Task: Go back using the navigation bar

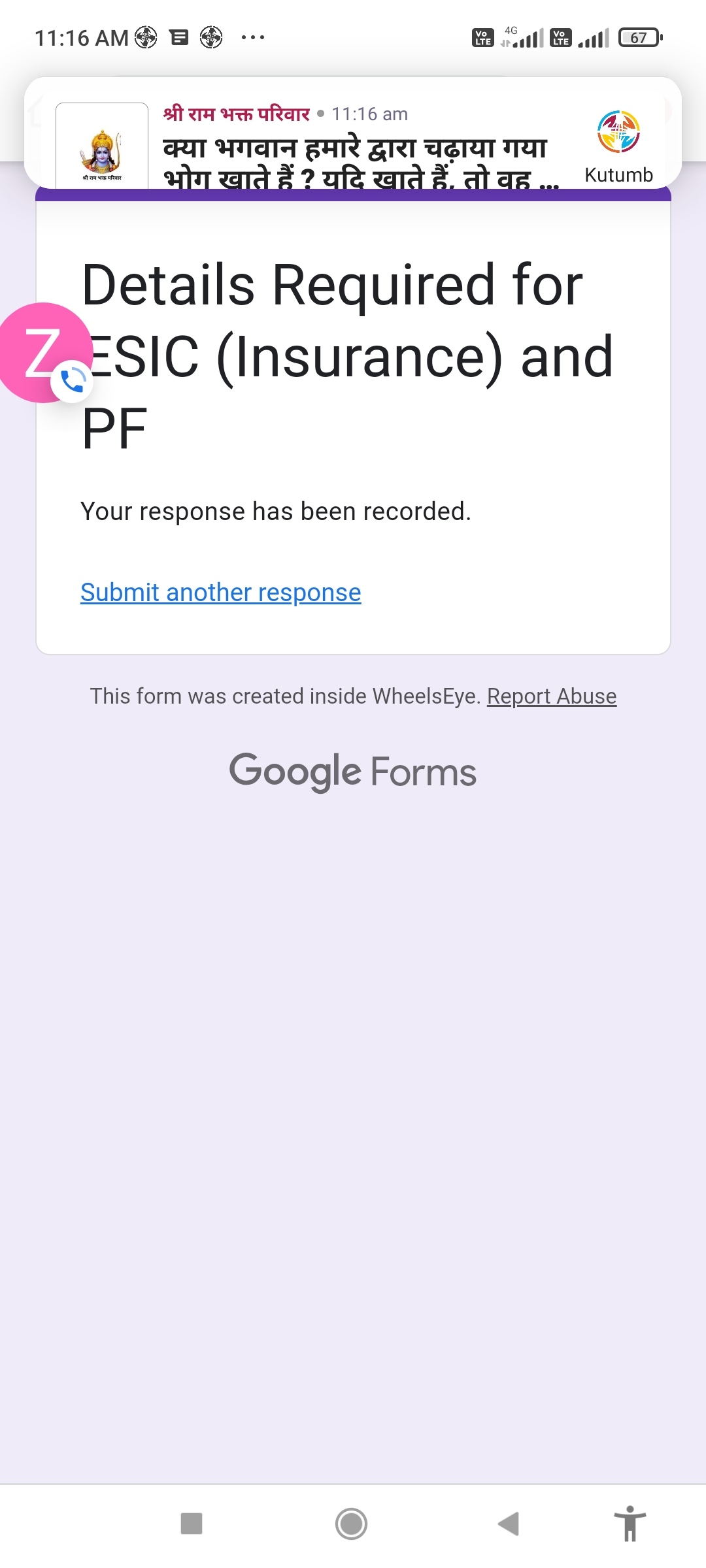Action: pyautogui.click(x=509, y=1524)
